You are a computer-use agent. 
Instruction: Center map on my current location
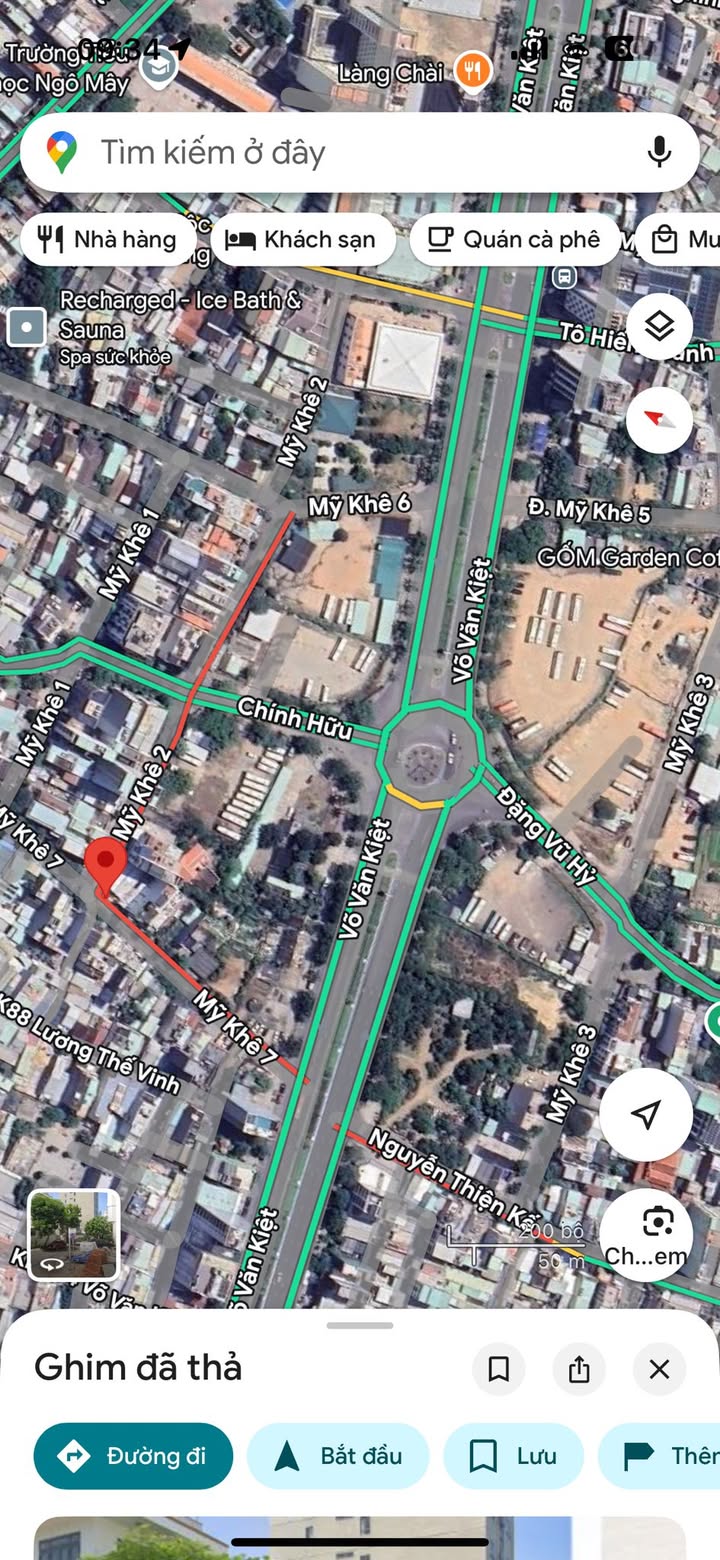646,1114
